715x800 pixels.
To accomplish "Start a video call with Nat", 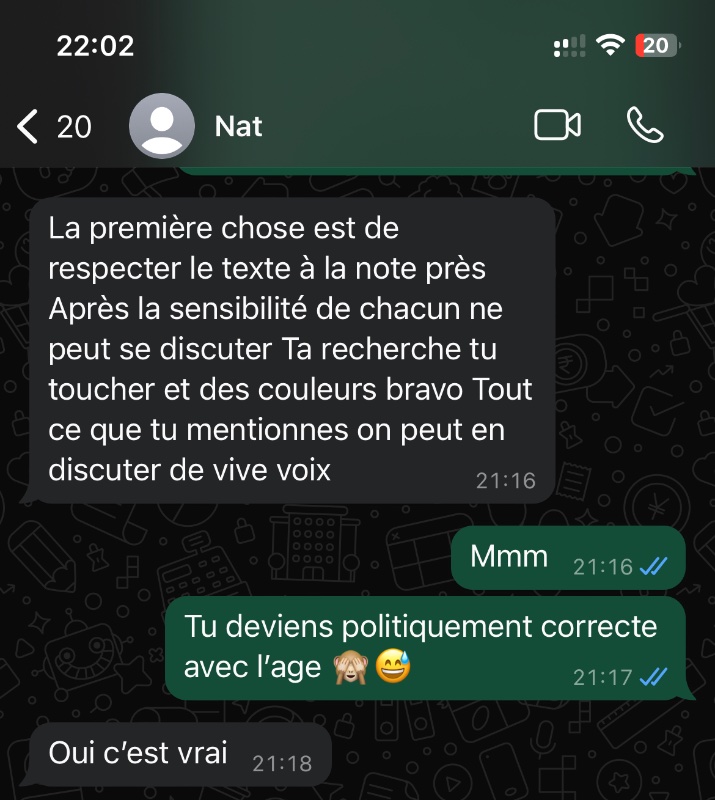I will 557,125.
